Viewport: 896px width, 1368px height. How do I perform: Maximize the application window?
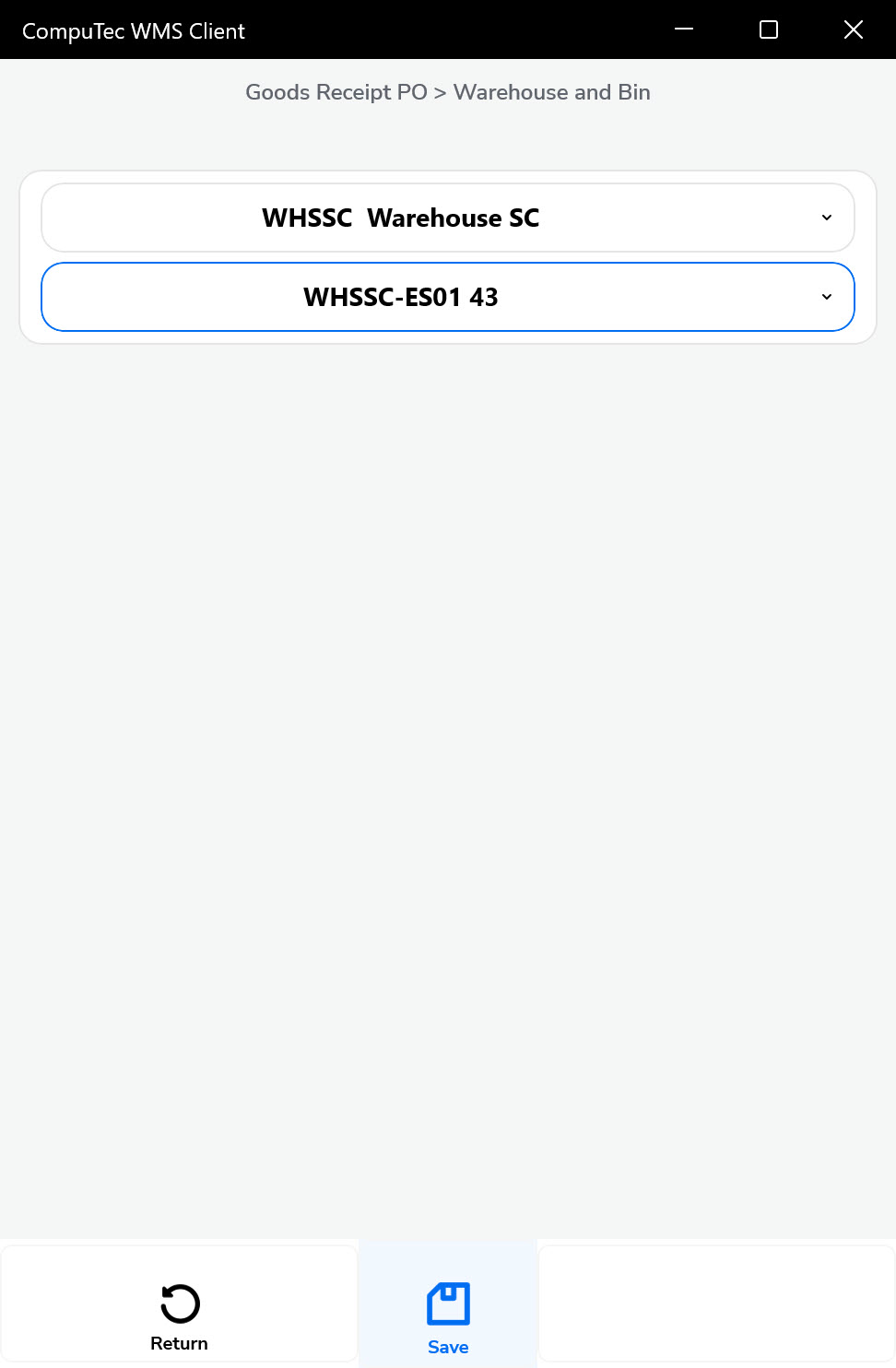click(768, 29)
